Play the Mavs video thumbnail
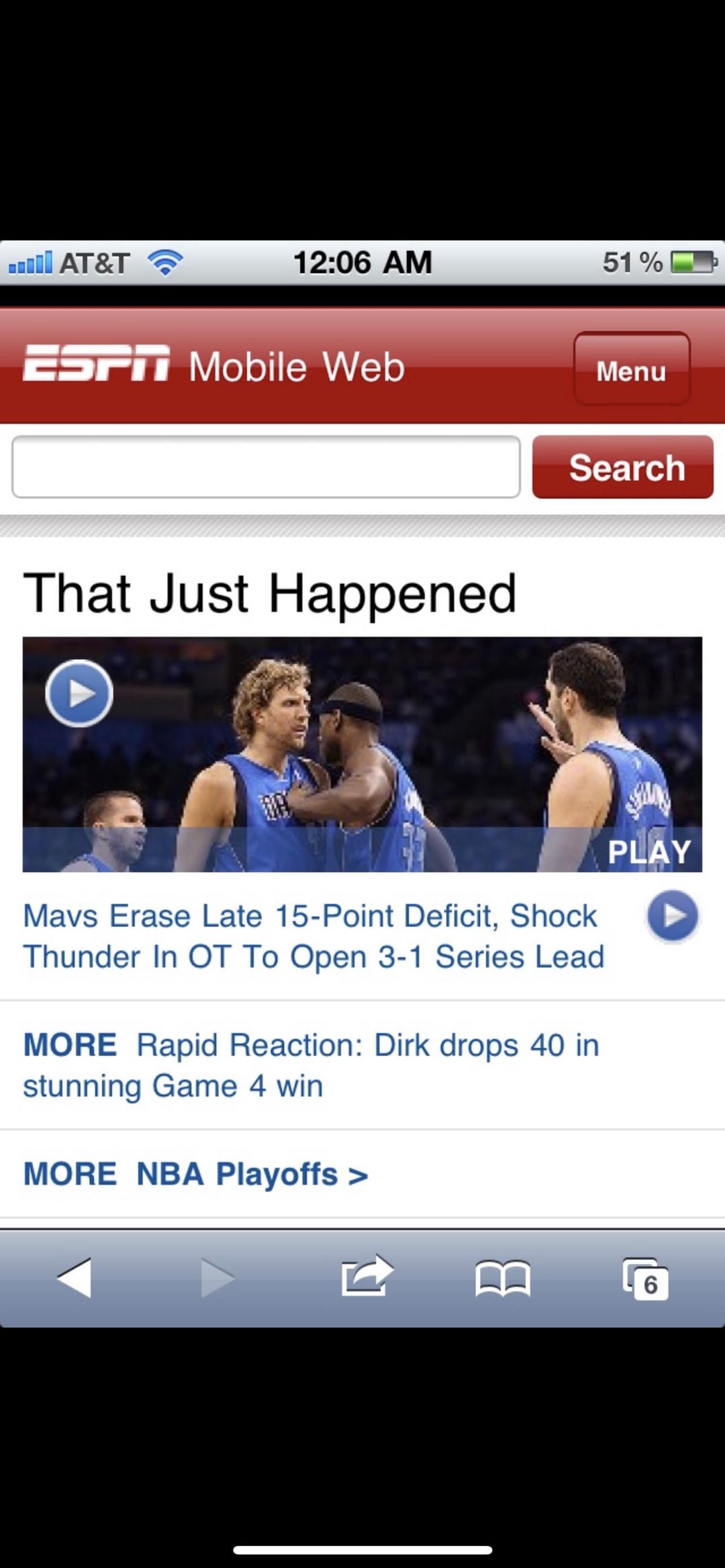725x1568 pixels. (362, 754)
